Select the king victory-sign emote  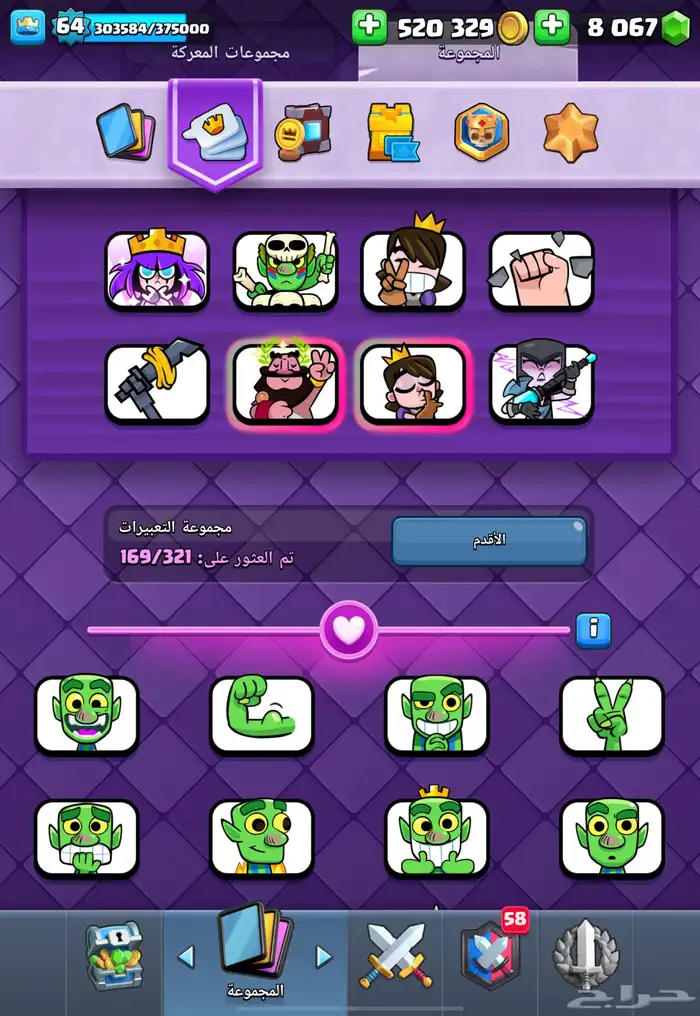tap(285, 384)
